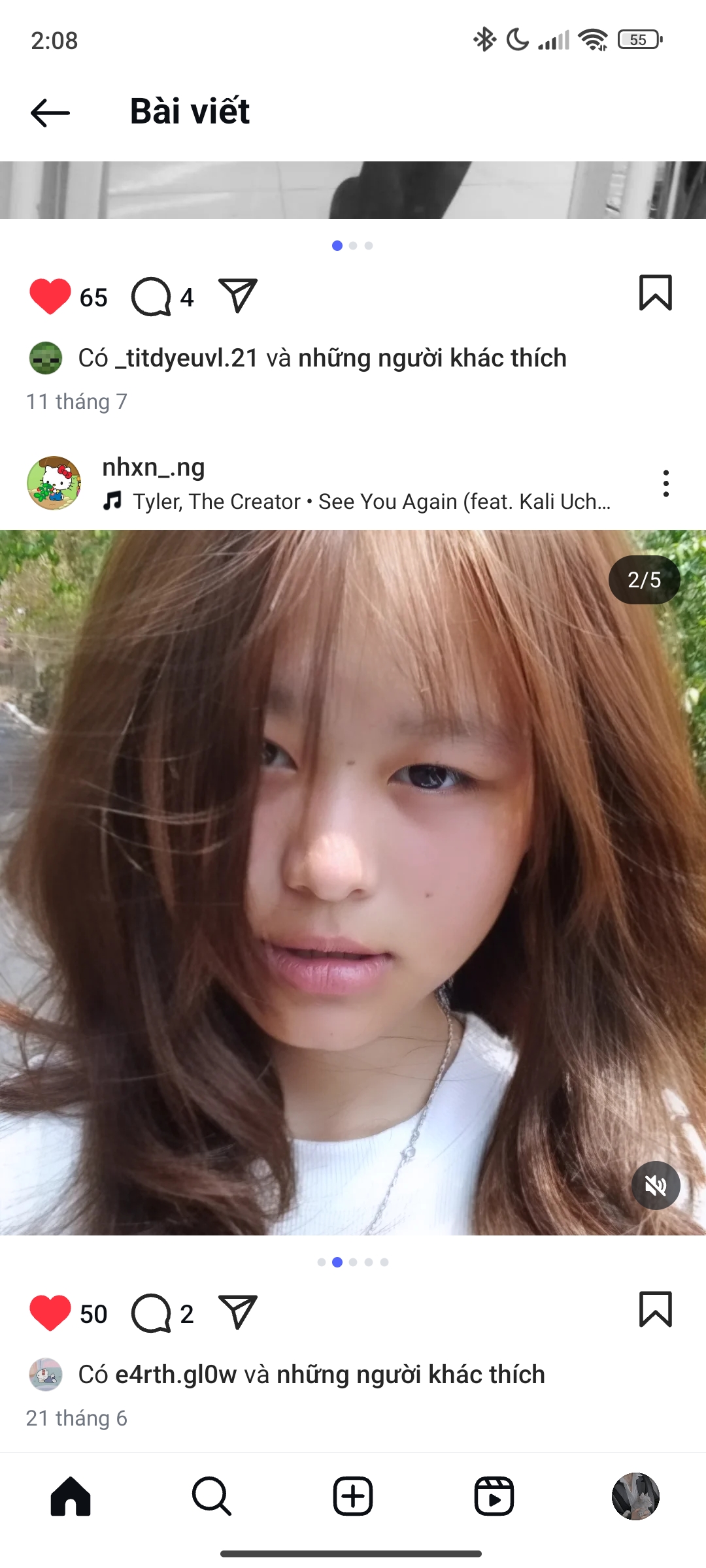Open the Reels tab
Screen dimensions: 706x1568
click(494, 1496)
